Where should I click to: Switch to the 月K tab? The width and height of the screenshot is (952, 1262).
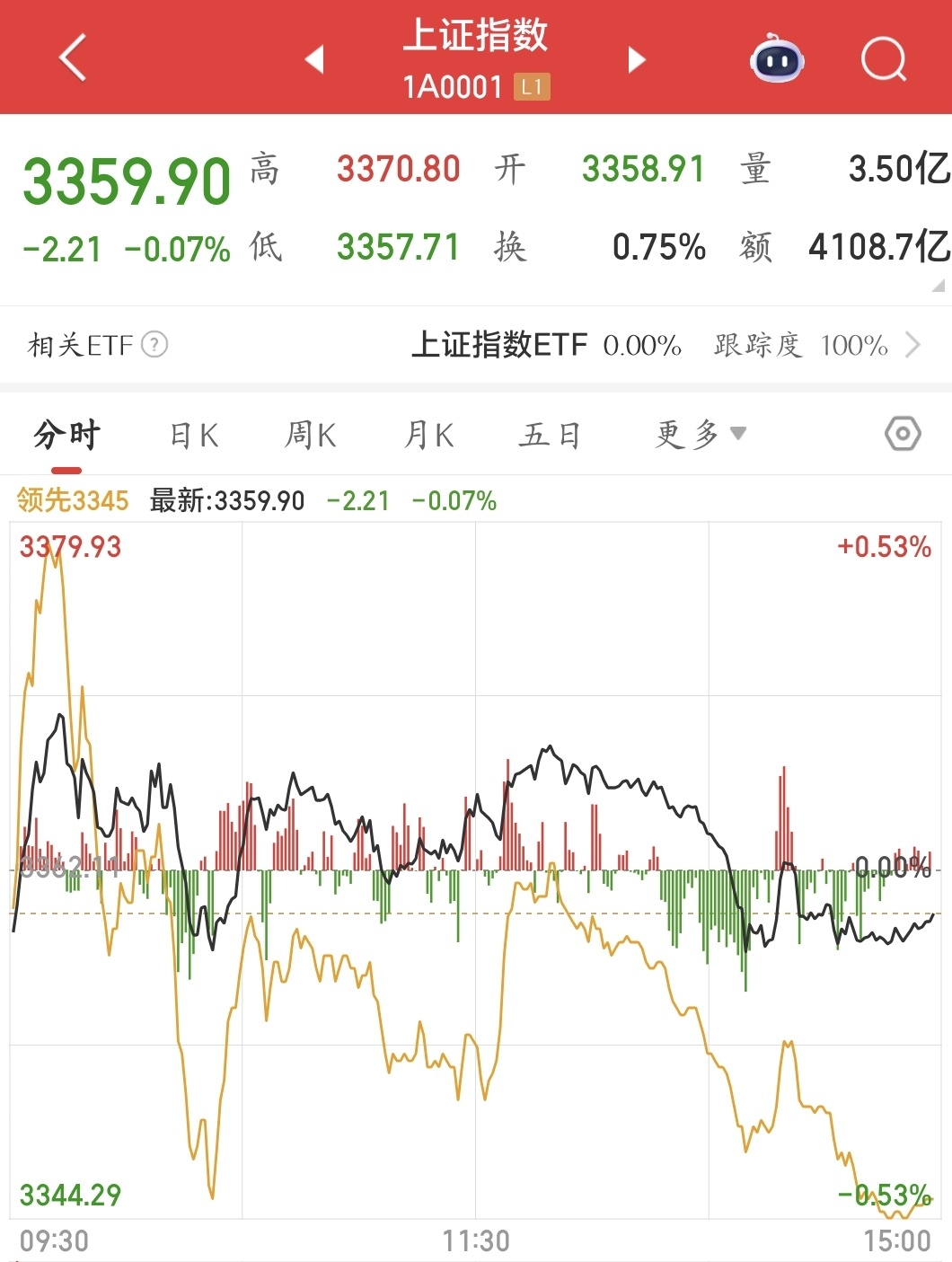[428, 436]
